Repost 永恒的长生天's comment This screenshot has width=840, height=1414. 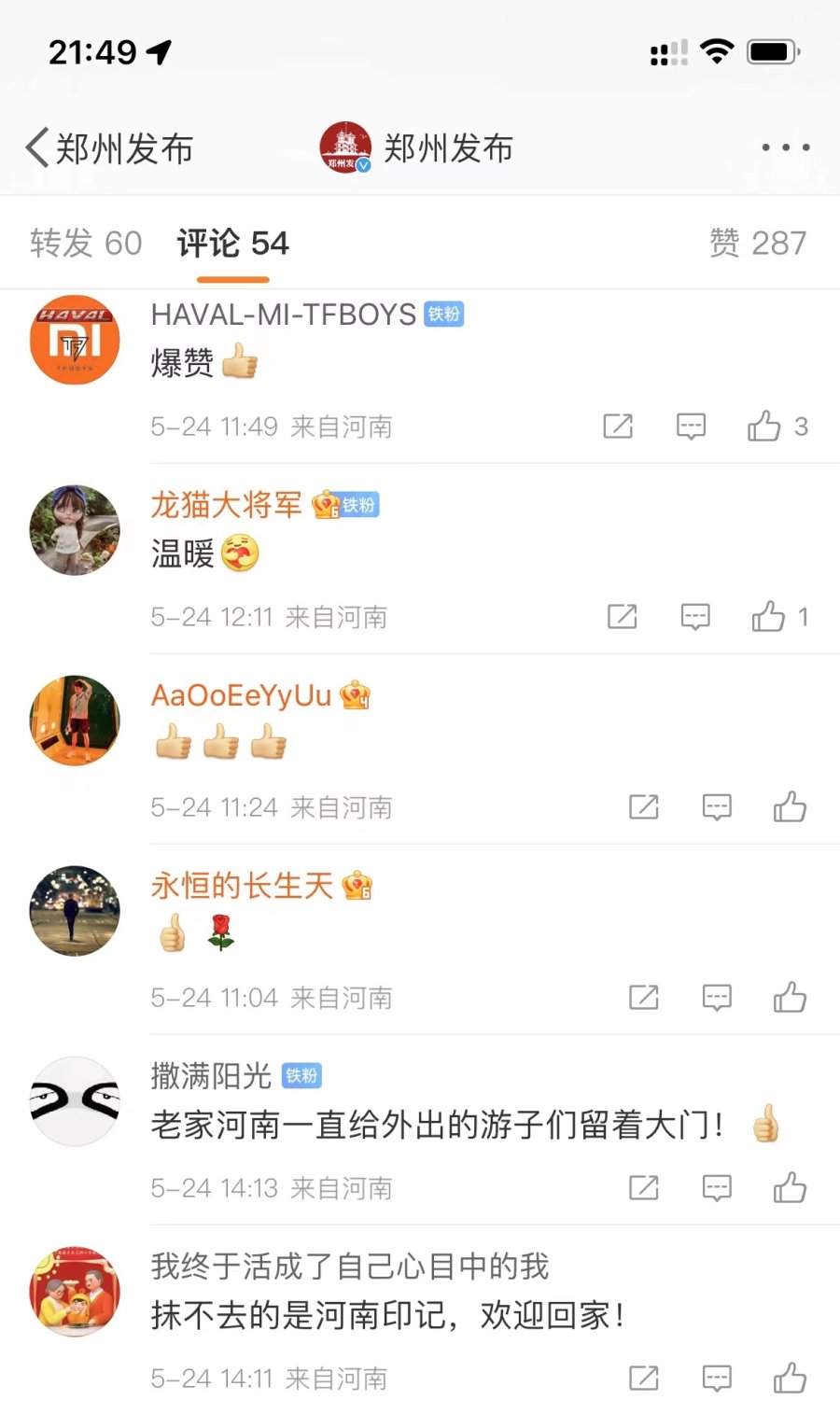click(x=643, y=998)
